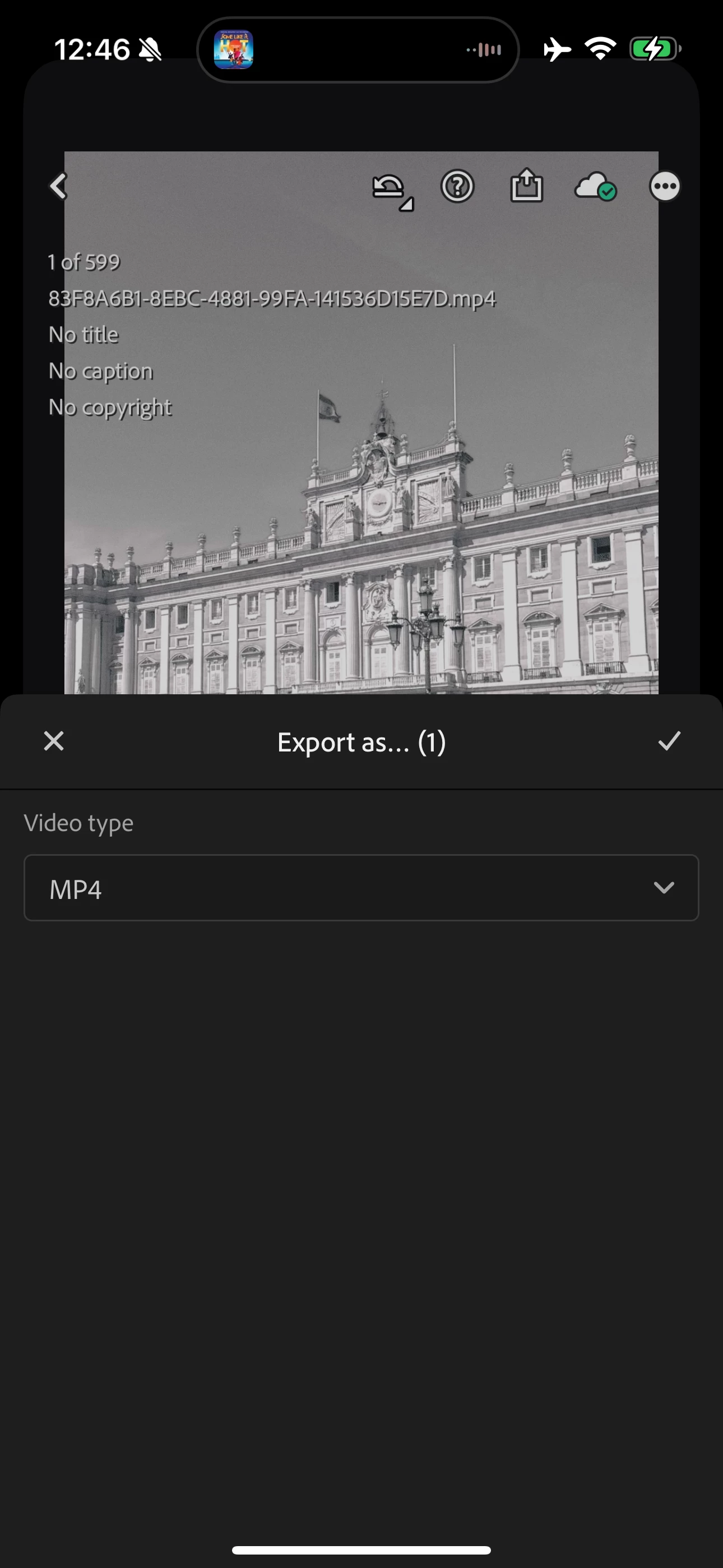Close the Export as sheet
The width and height of the screenshot is (723, 1568).
tap(54, 741)
